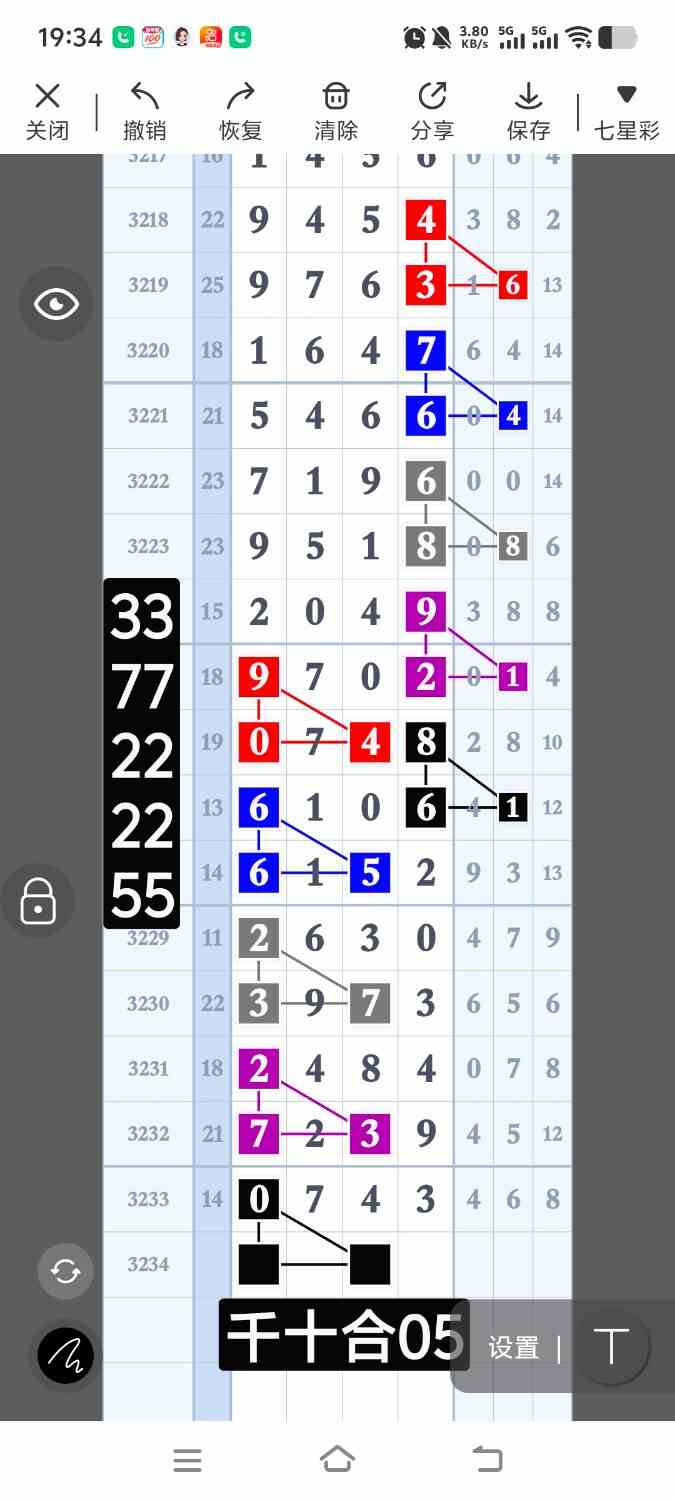Screen dimensions: 675x1500
Task: Tap the lock icon to lock the canvas
Action: [38, 900]
